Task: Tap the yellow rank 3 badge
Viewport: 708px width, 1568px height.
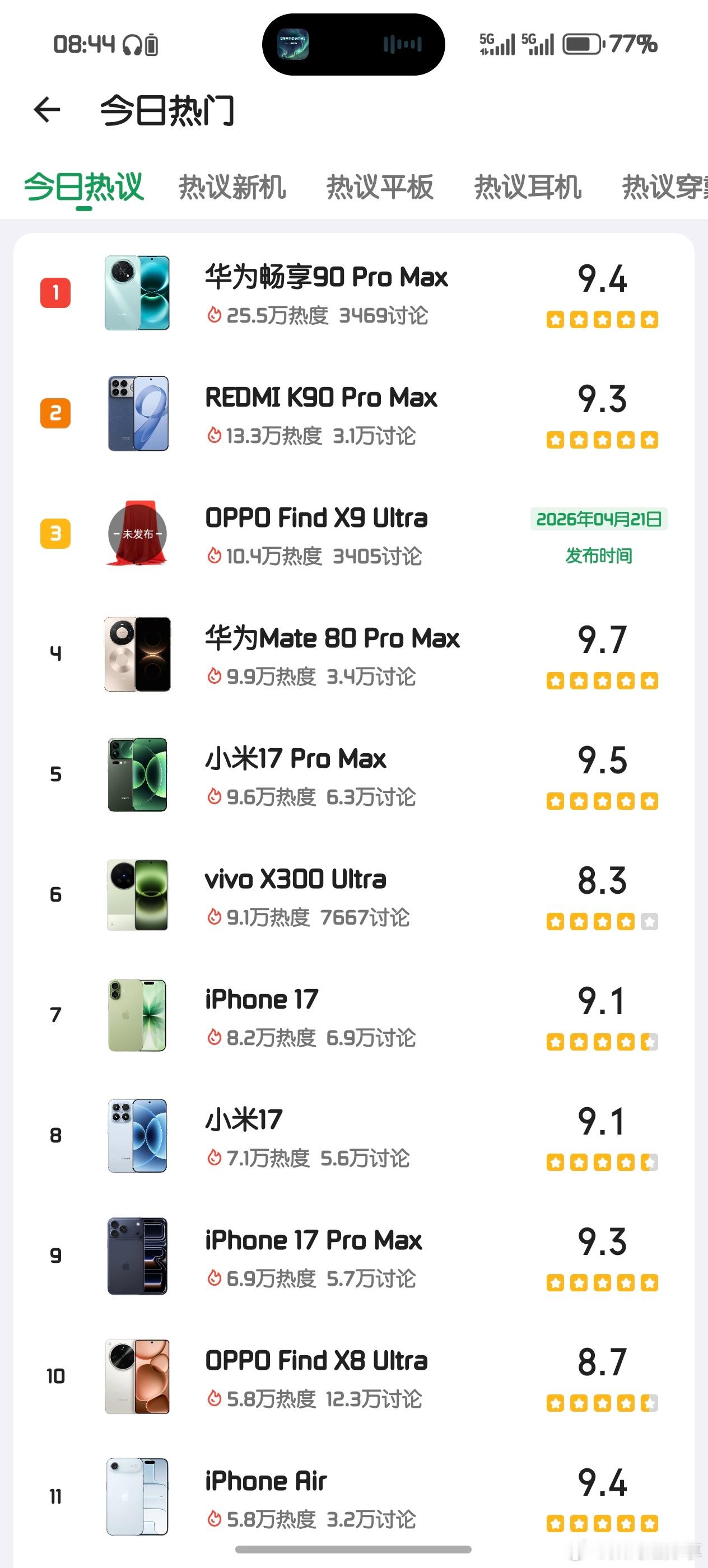Action: (x=55, y=533)
